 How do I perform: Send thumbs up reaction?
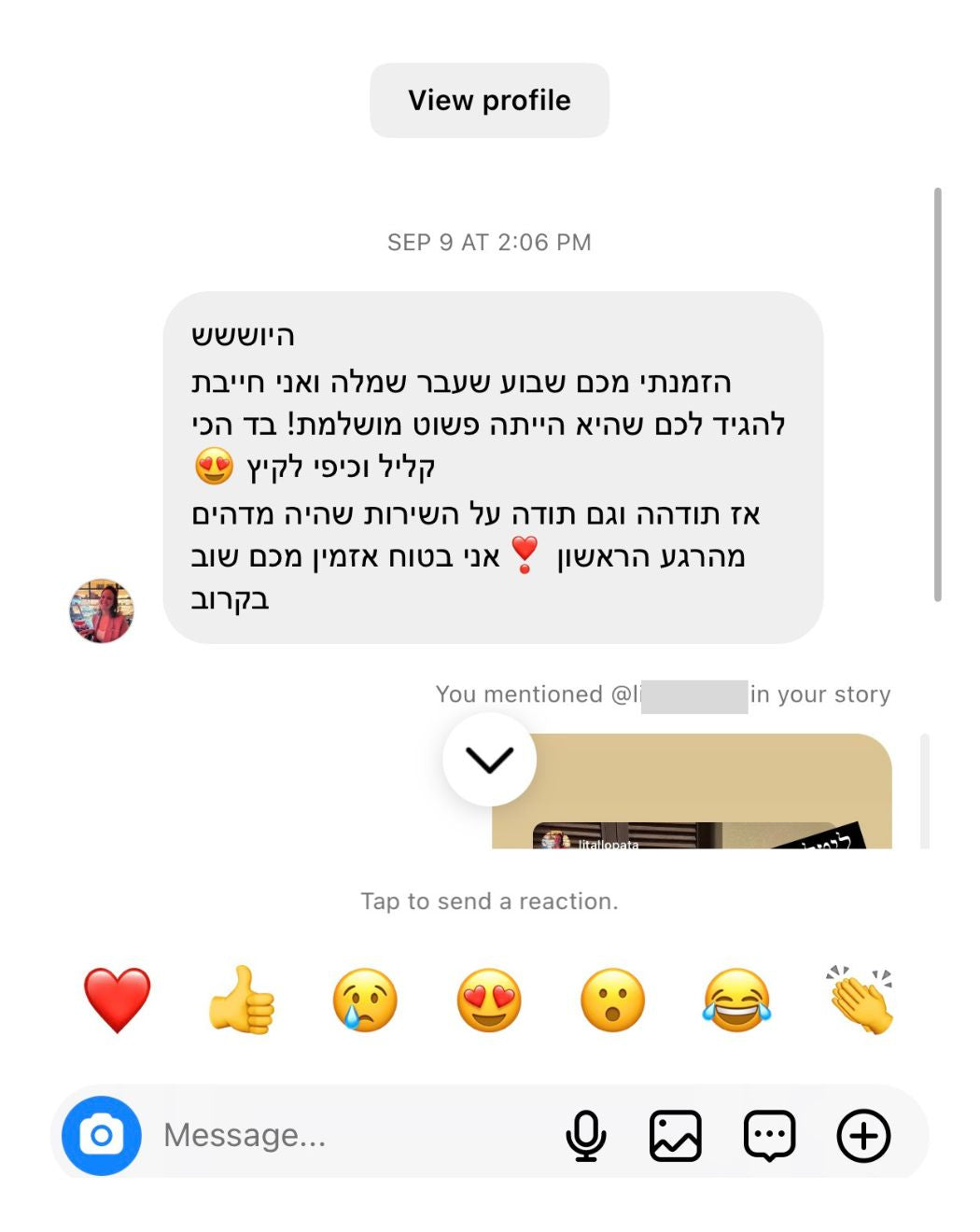241,1000
